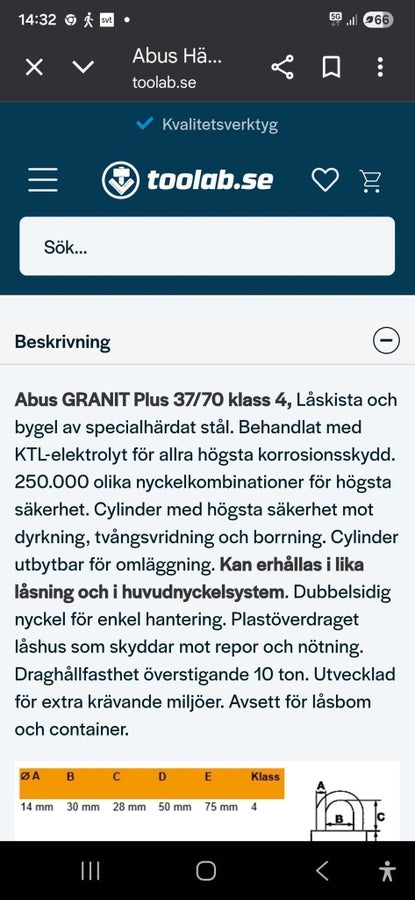Image resolution: width=415 pixels, height=900 pixels.
Task: Go back with the system back button
Action: (x=323, y=871)
